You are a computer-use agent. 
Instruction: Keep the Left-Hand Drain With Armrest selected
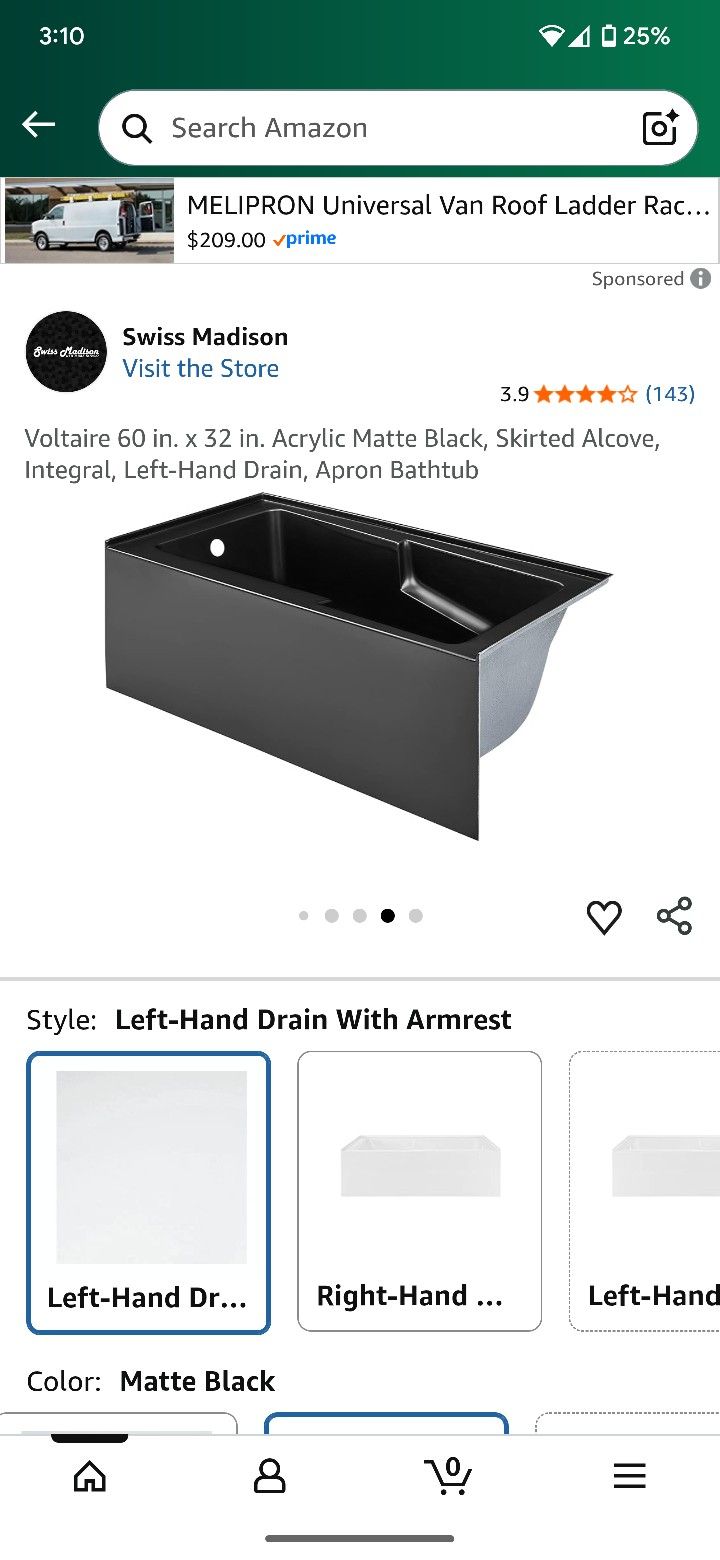tap(148, 1192)
